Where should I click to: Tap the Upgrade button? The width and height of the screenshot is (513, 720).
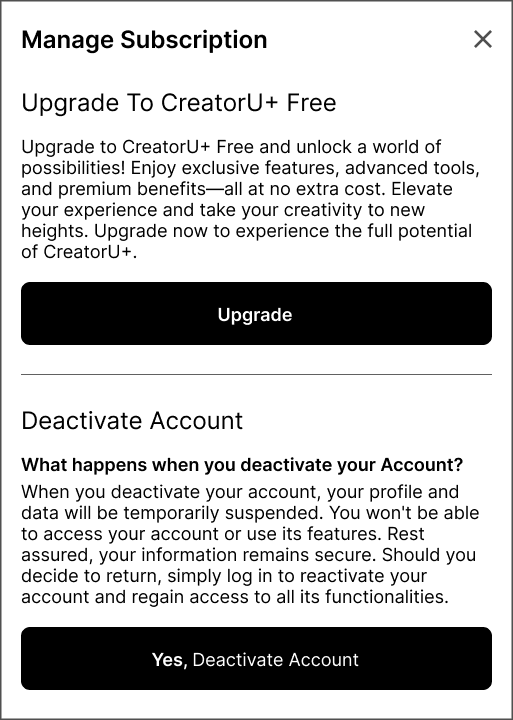point(256,314)
